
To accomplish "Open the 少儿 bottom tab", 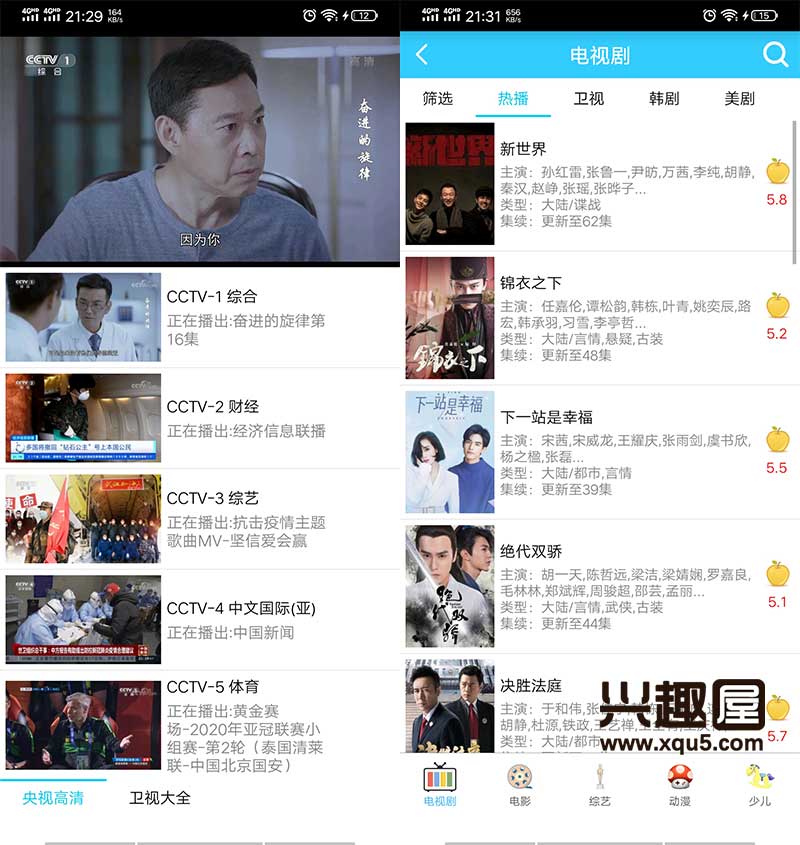I will (x=759, y=786).
